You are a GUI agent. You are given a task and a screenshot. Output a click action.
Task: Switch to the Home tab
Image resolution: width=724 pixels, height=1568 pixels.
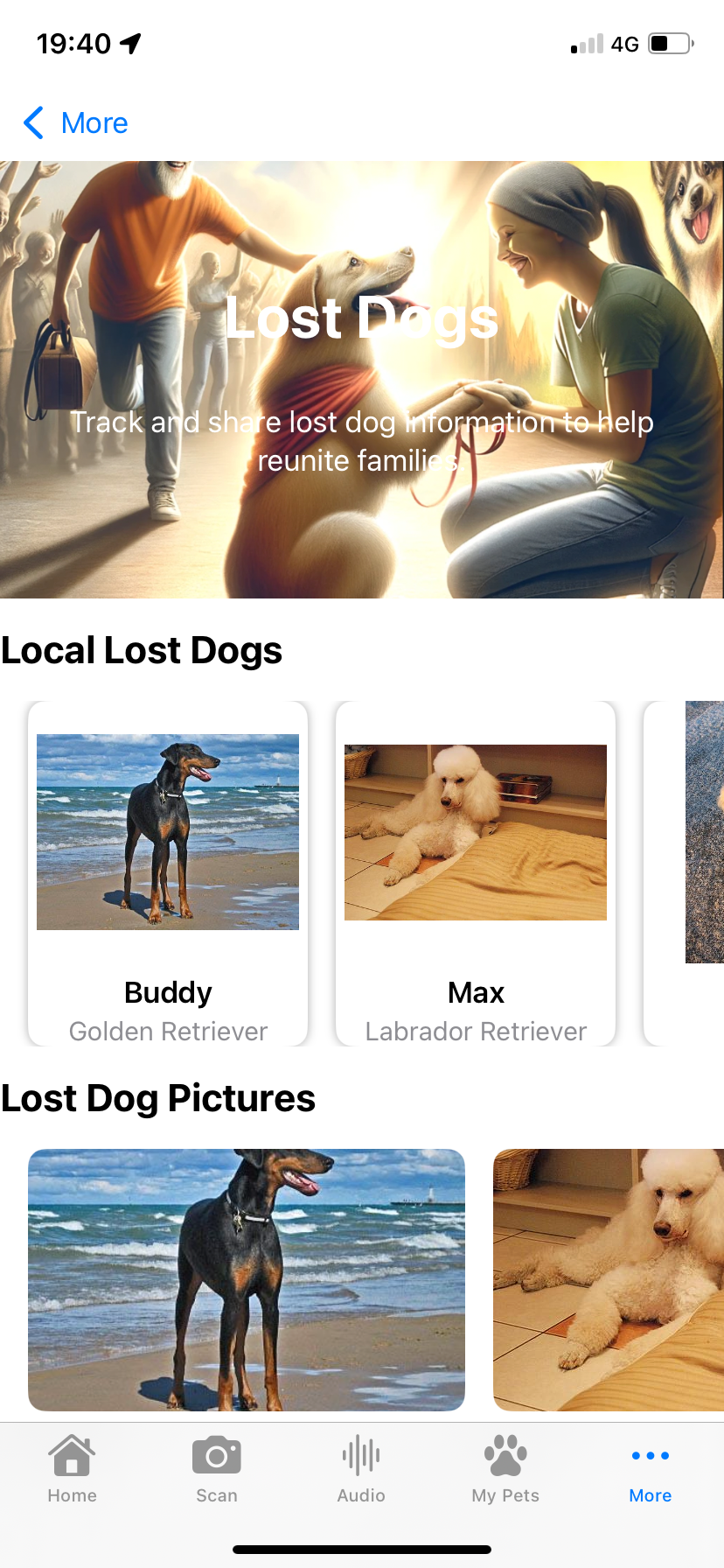point(73,1470)
